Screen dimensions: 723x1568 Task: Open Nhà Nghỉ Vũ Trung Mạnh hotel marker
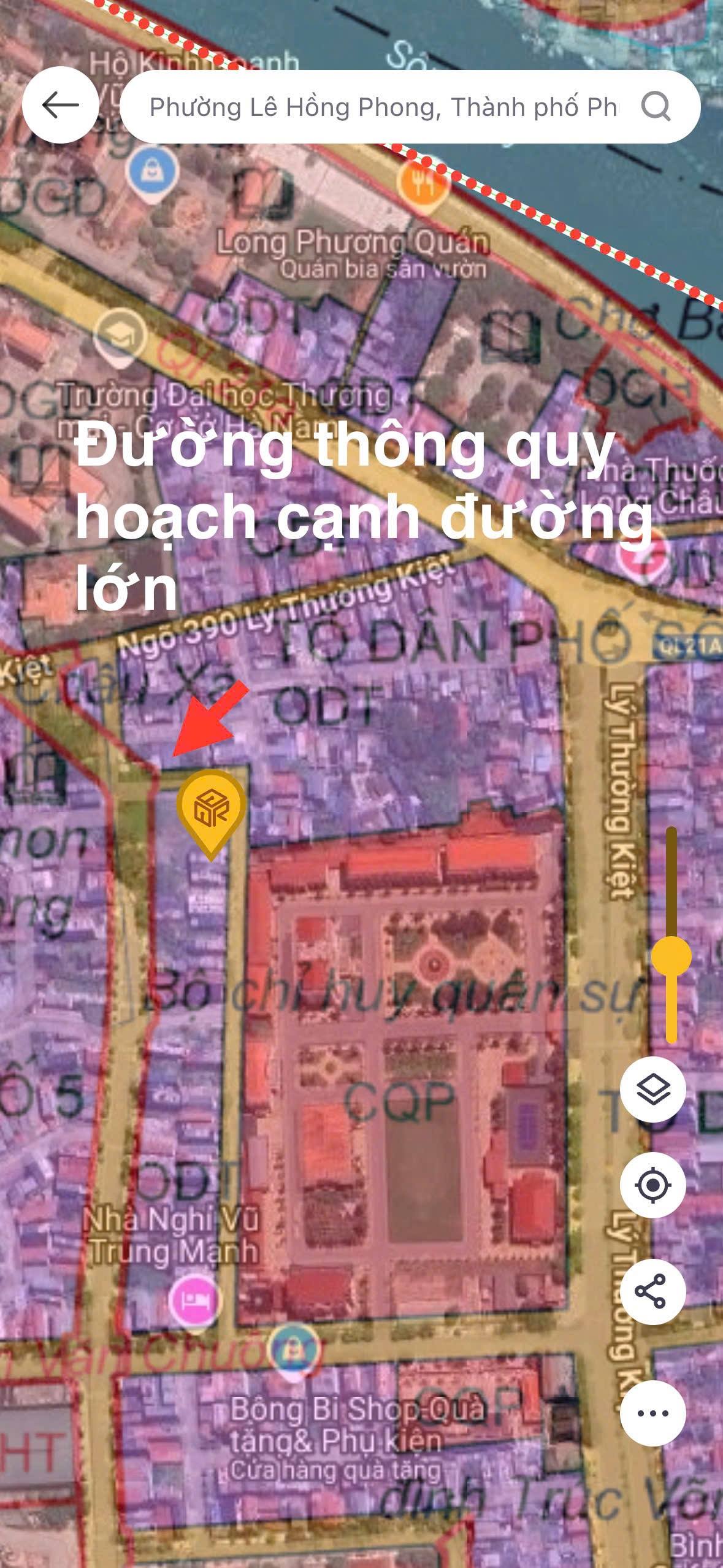(194, 1299)
